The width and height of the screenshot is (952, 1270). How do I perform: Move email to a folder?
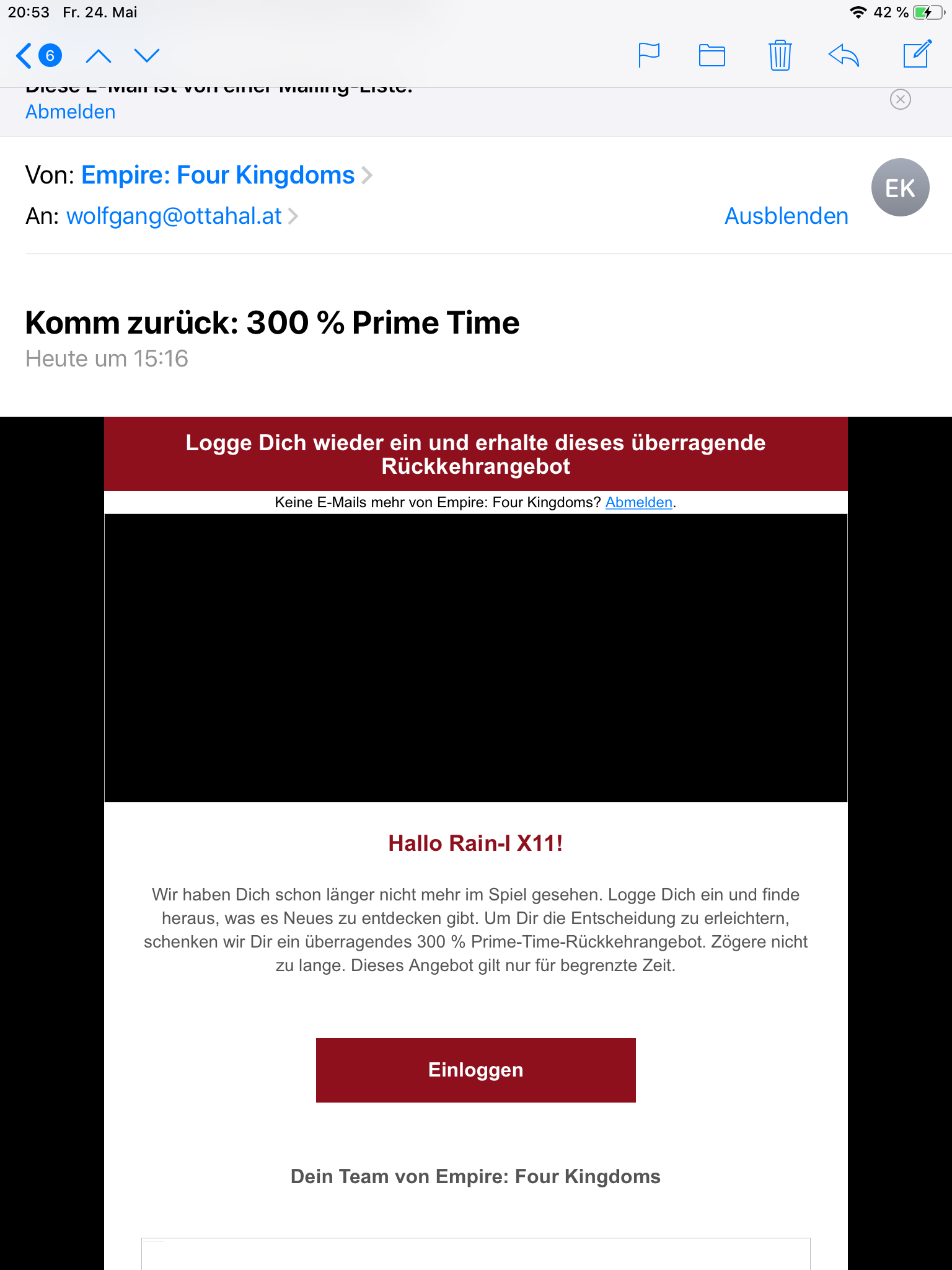[712, 55]
